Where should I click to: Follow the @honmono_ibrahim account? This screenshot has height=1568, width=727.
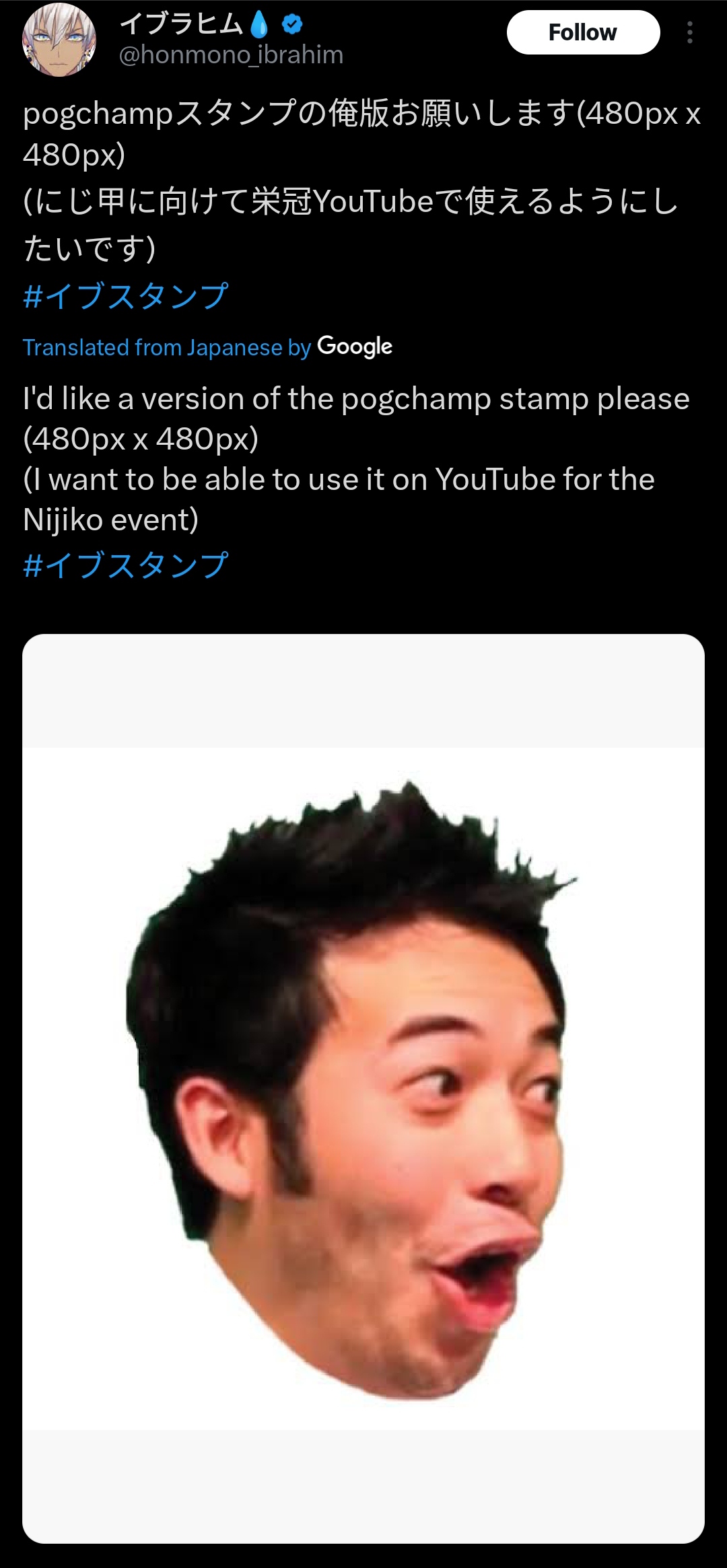click(x=583, y=32)
